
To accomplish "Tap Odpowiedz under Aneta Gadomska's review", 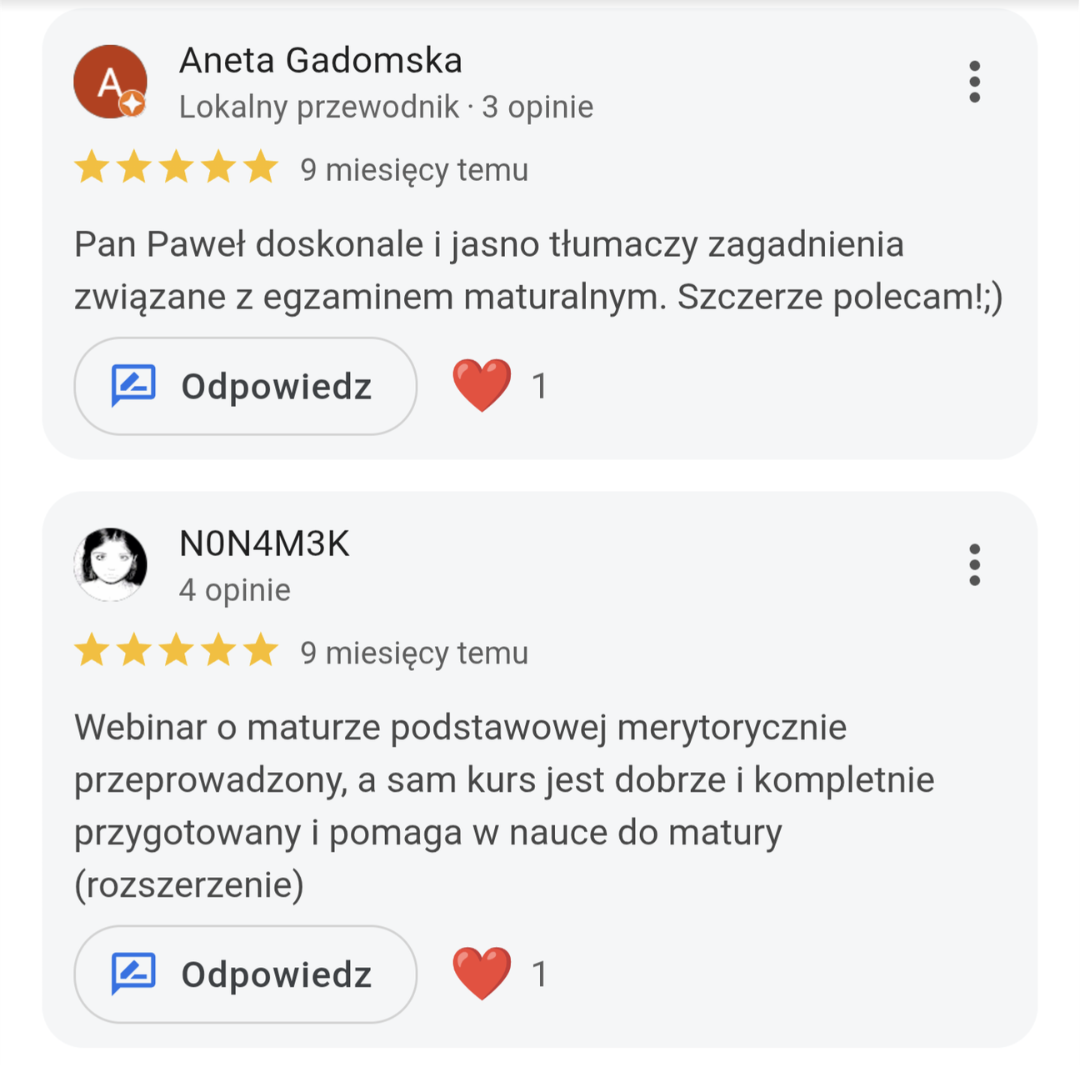I will tap(246, 386).
